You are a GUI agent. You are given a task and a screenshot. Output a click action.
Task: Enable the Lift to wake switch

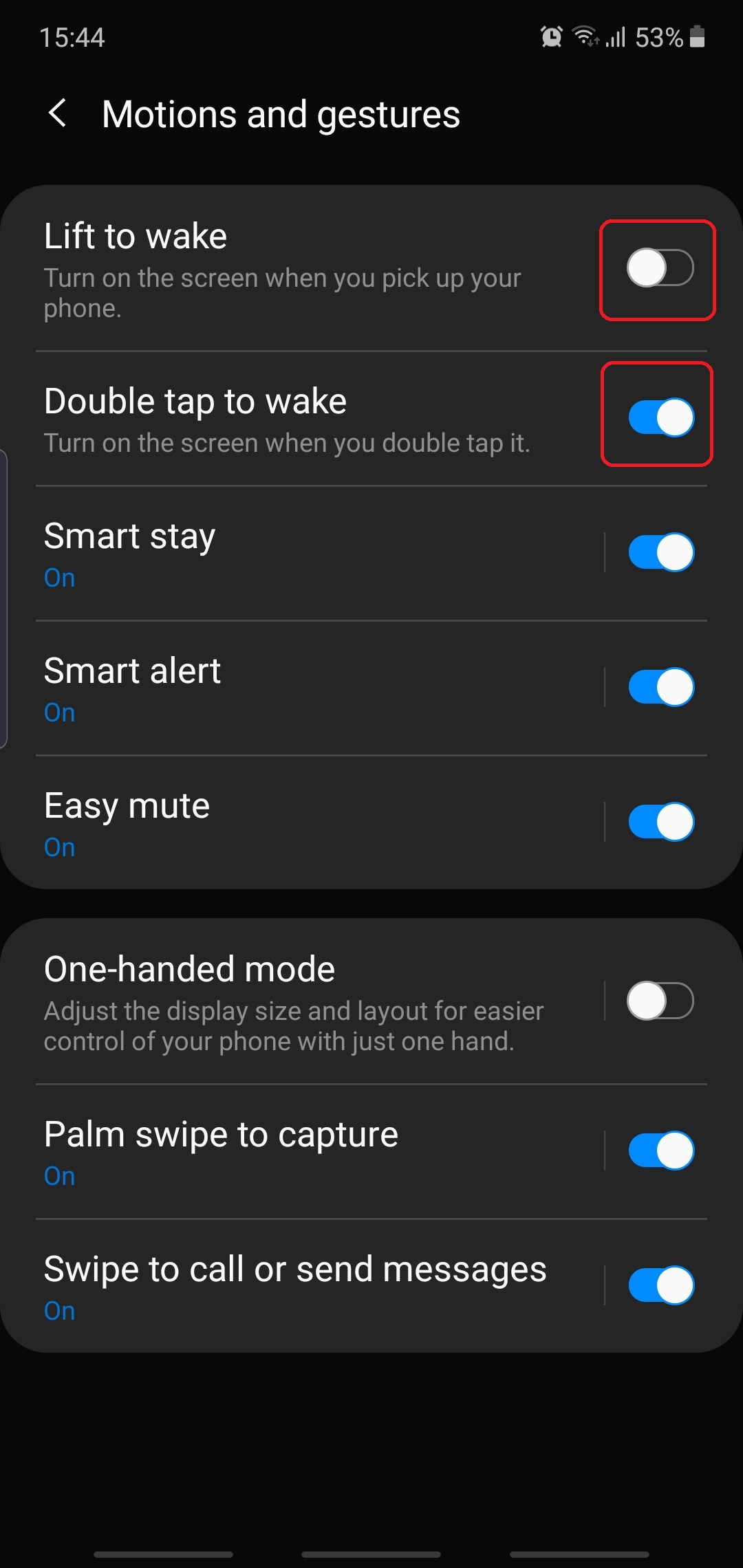pos(660,268)
